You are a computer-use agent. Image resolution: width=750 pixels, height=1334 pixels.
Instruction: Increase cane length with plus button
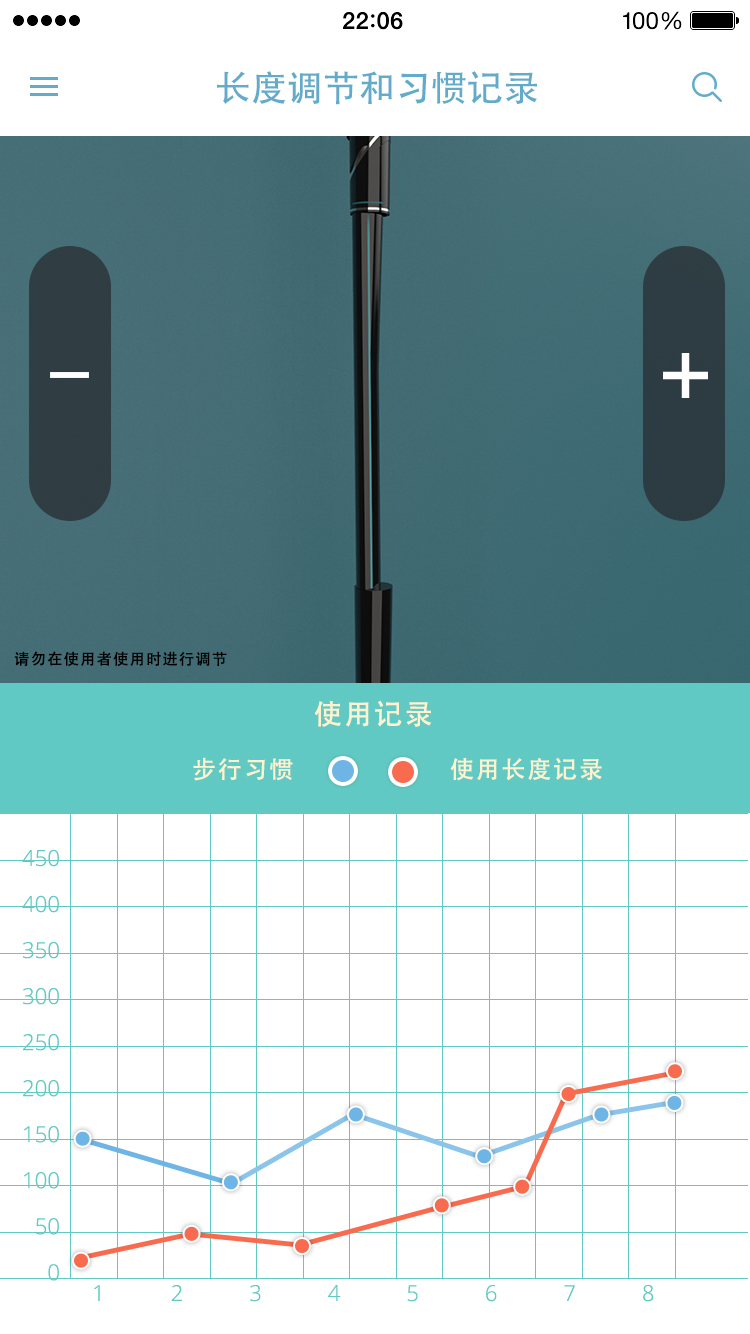684,383
